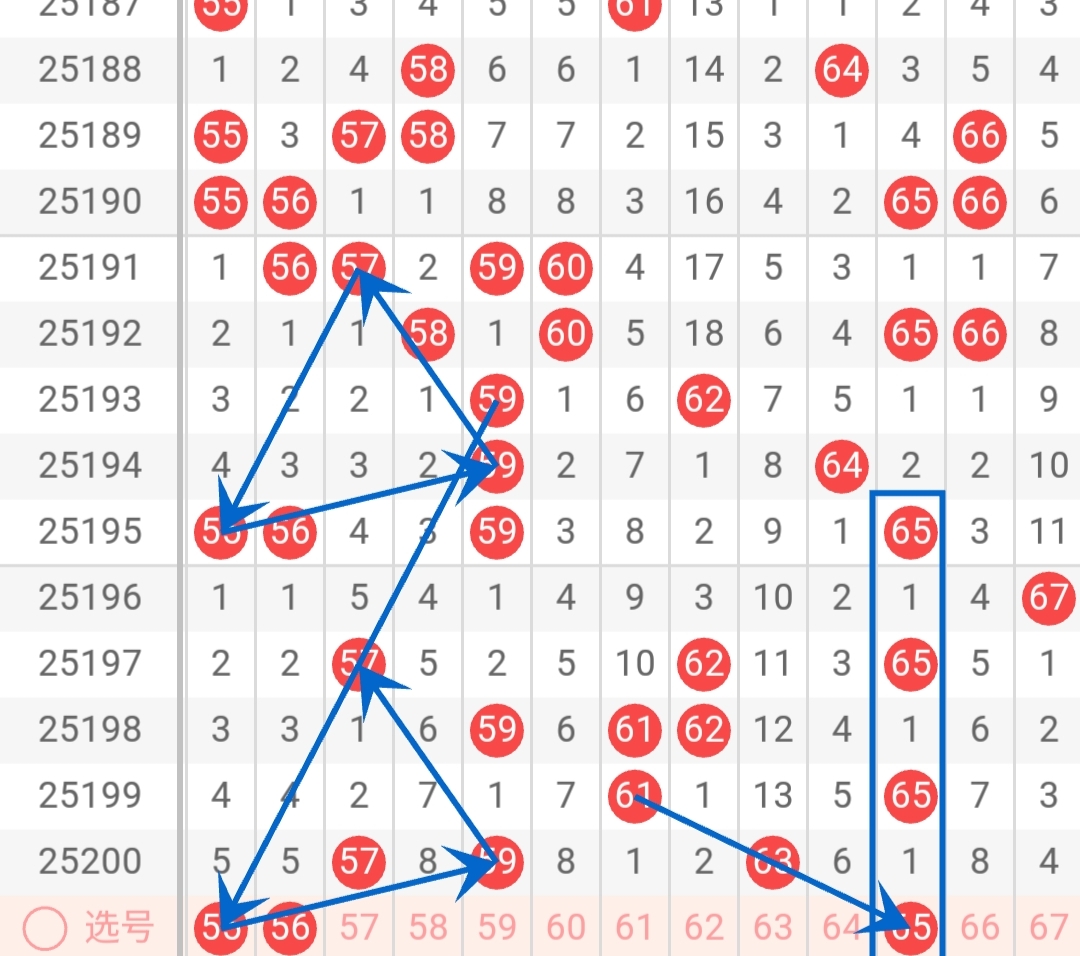Screen dimensions: 1080x956
Task: Select number 59 in the pick row
Action: (497, 928)
